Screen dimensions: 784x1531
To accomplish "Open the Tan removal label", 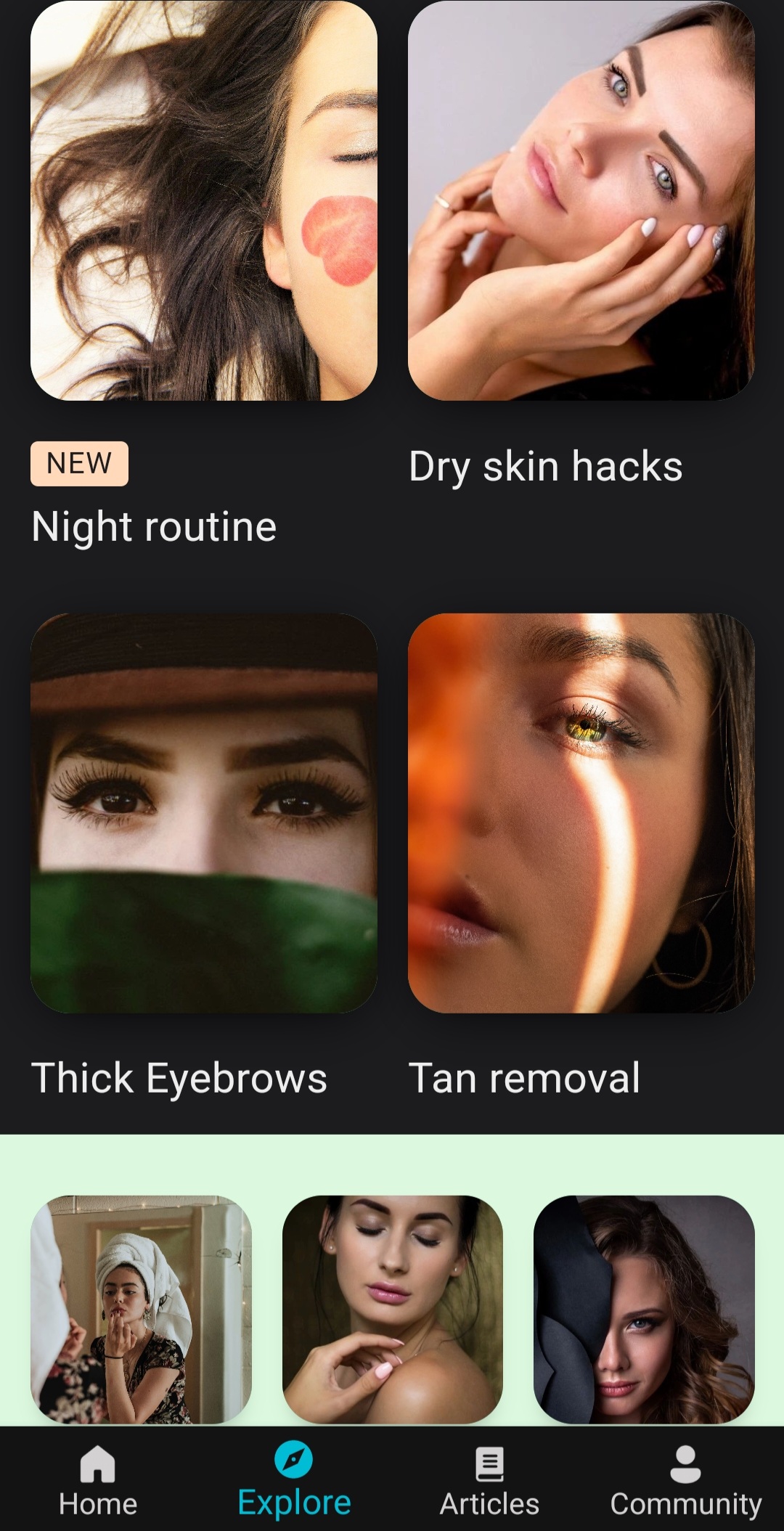I will coord(523,1079).
